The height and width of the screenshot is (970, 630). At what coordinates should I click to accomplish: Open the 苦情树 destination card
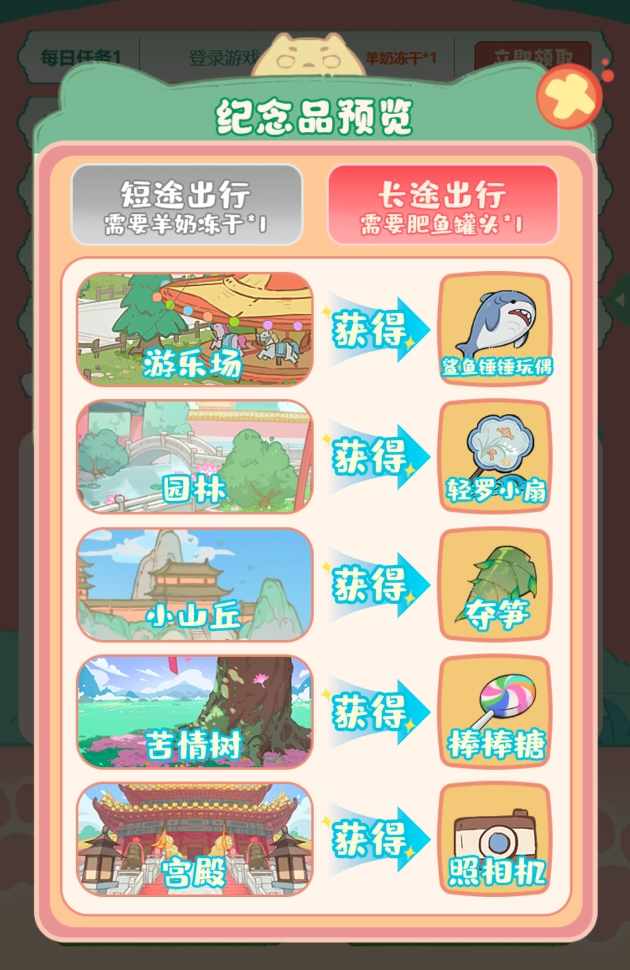[195, 712]
